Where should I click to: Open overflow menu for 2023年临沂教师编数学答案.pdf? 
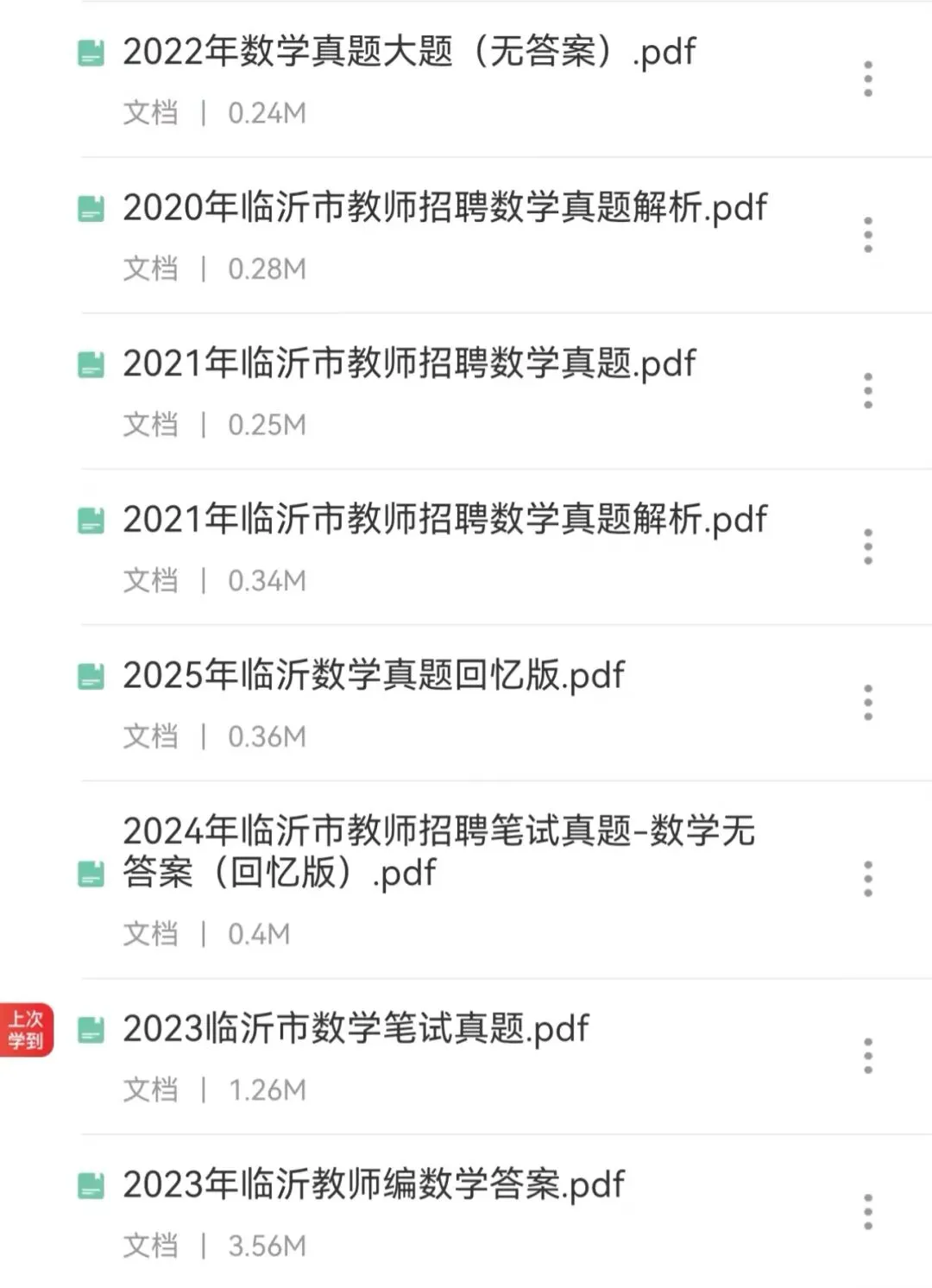tap(868, 1212)
